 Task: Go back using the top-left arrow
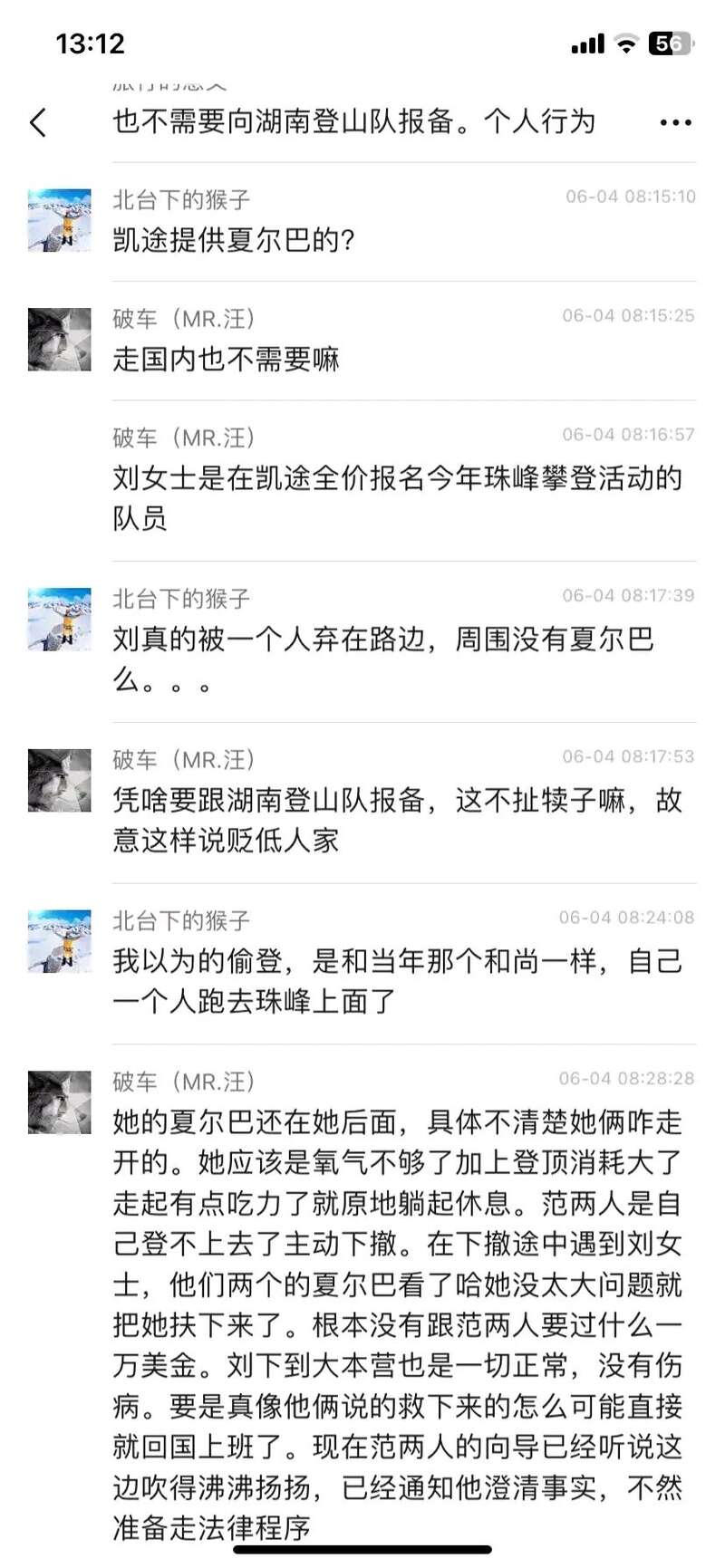tap(38, 122)
